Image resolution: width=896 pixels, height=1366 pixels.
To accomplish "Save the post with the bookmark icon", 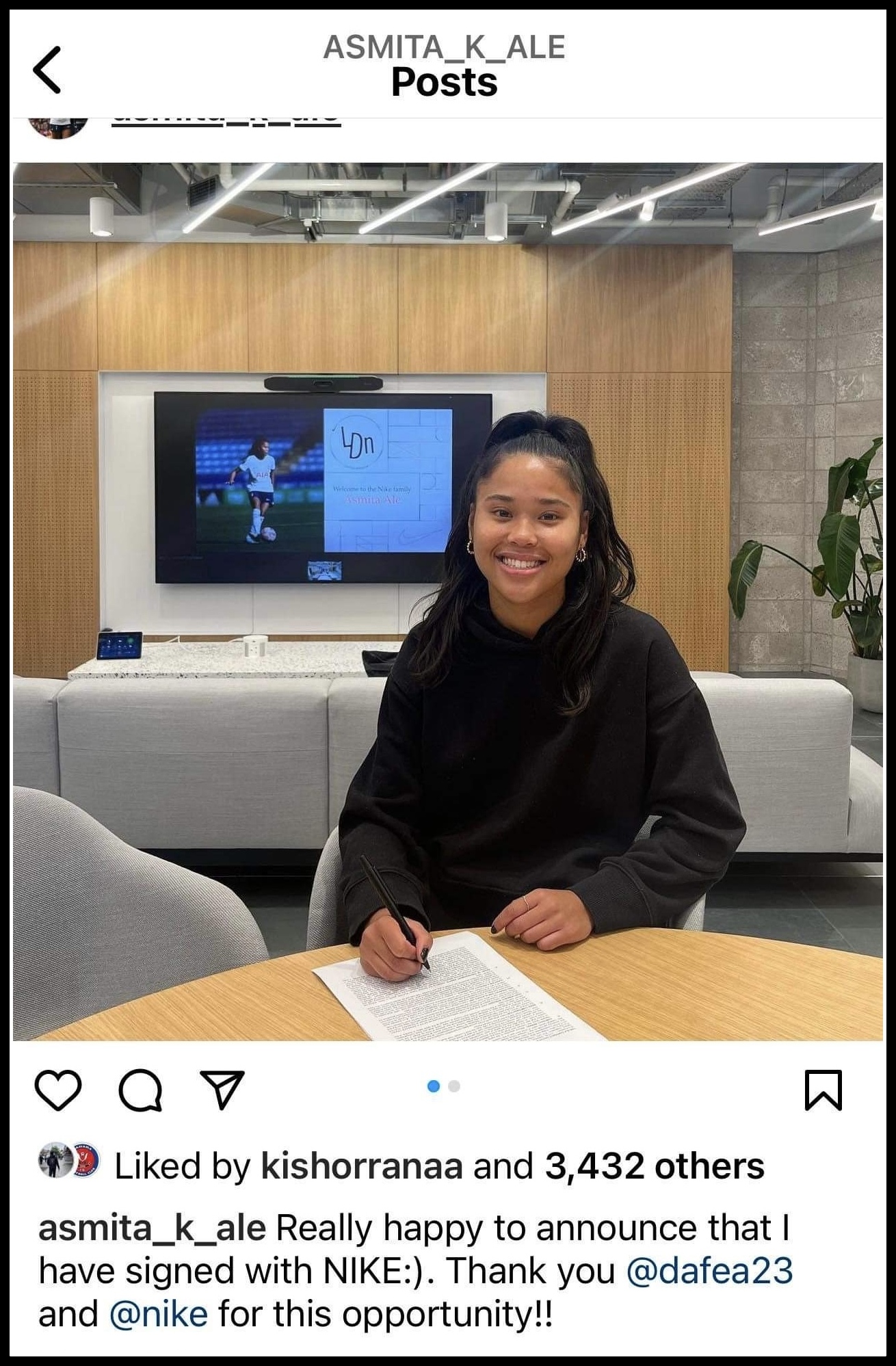I will [x=824, y=1090].
